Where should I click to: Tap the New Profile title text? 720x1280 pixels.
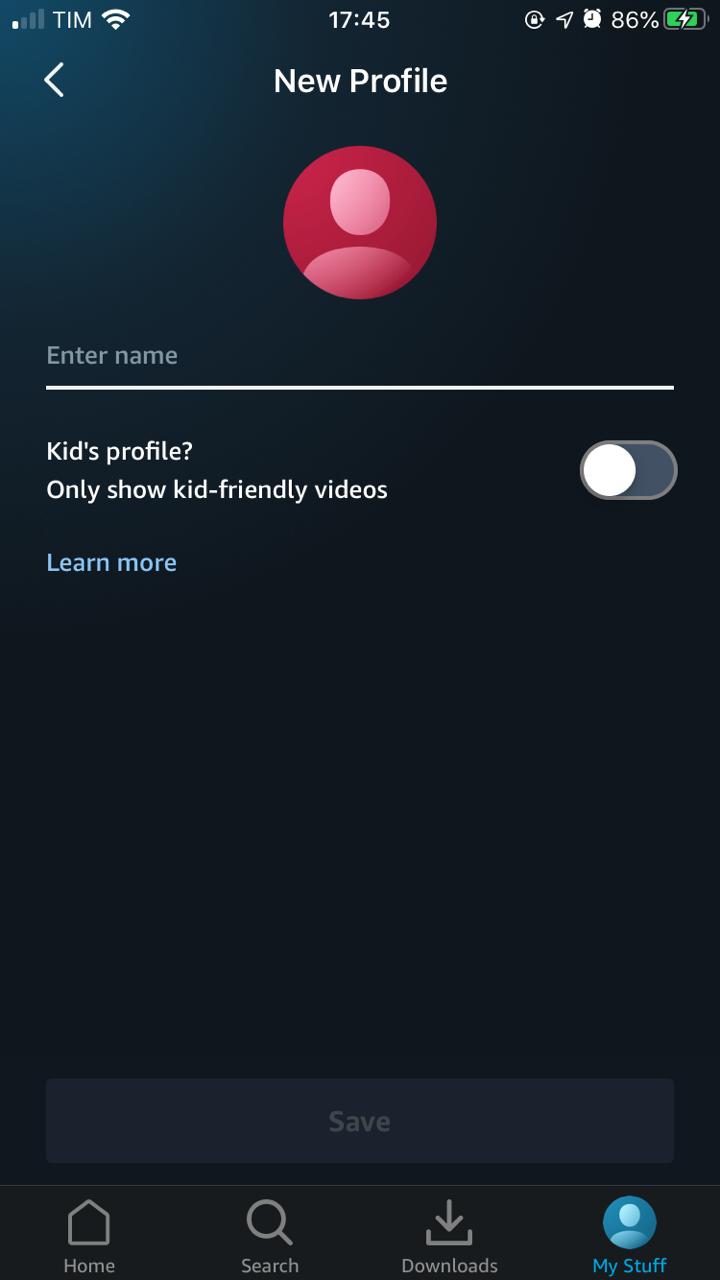click(x=360, y=80)
